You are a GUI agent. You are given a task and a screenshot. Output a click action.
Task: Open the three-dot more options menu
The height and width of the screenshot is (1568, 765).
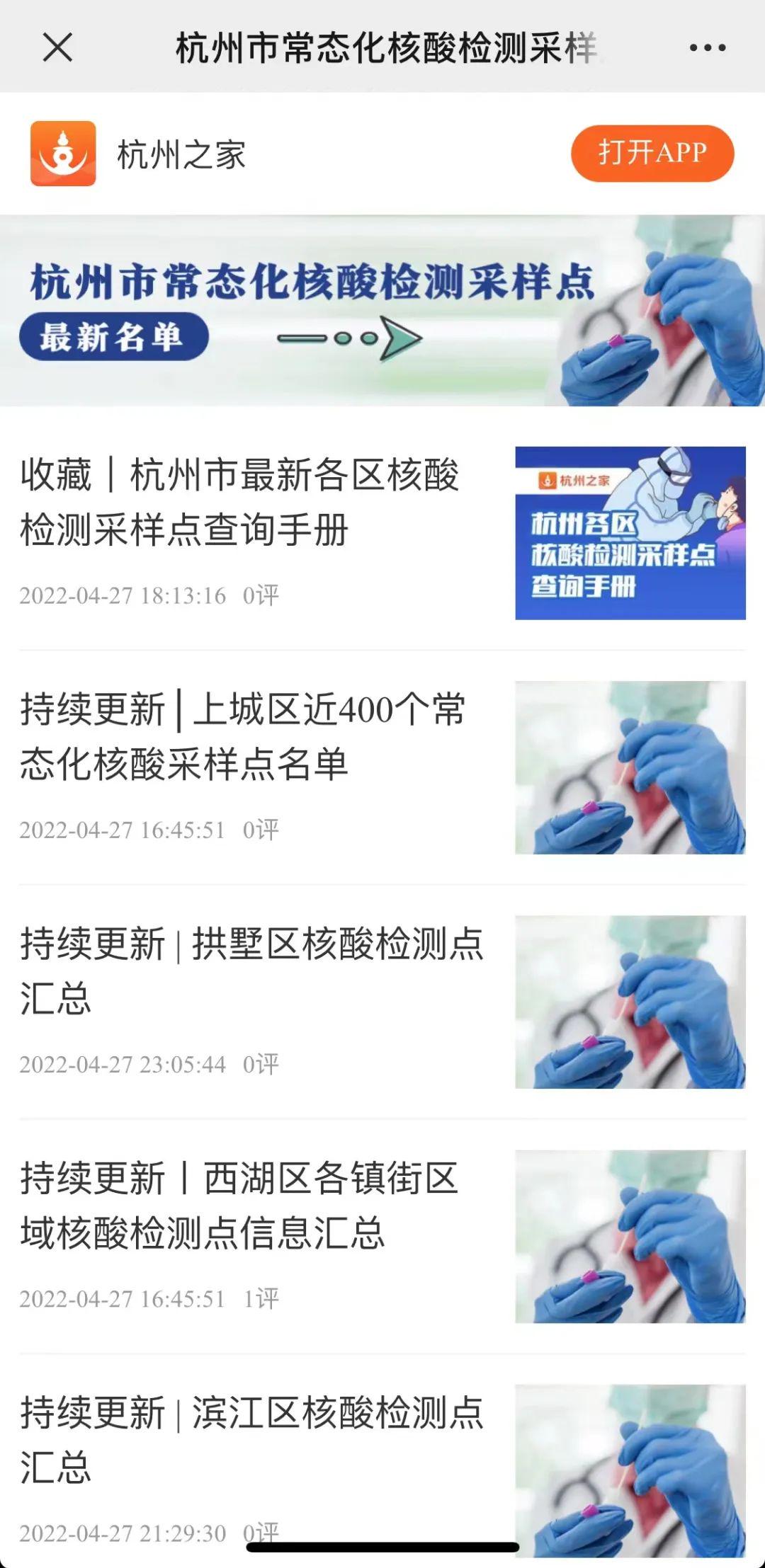click(707, 48)
